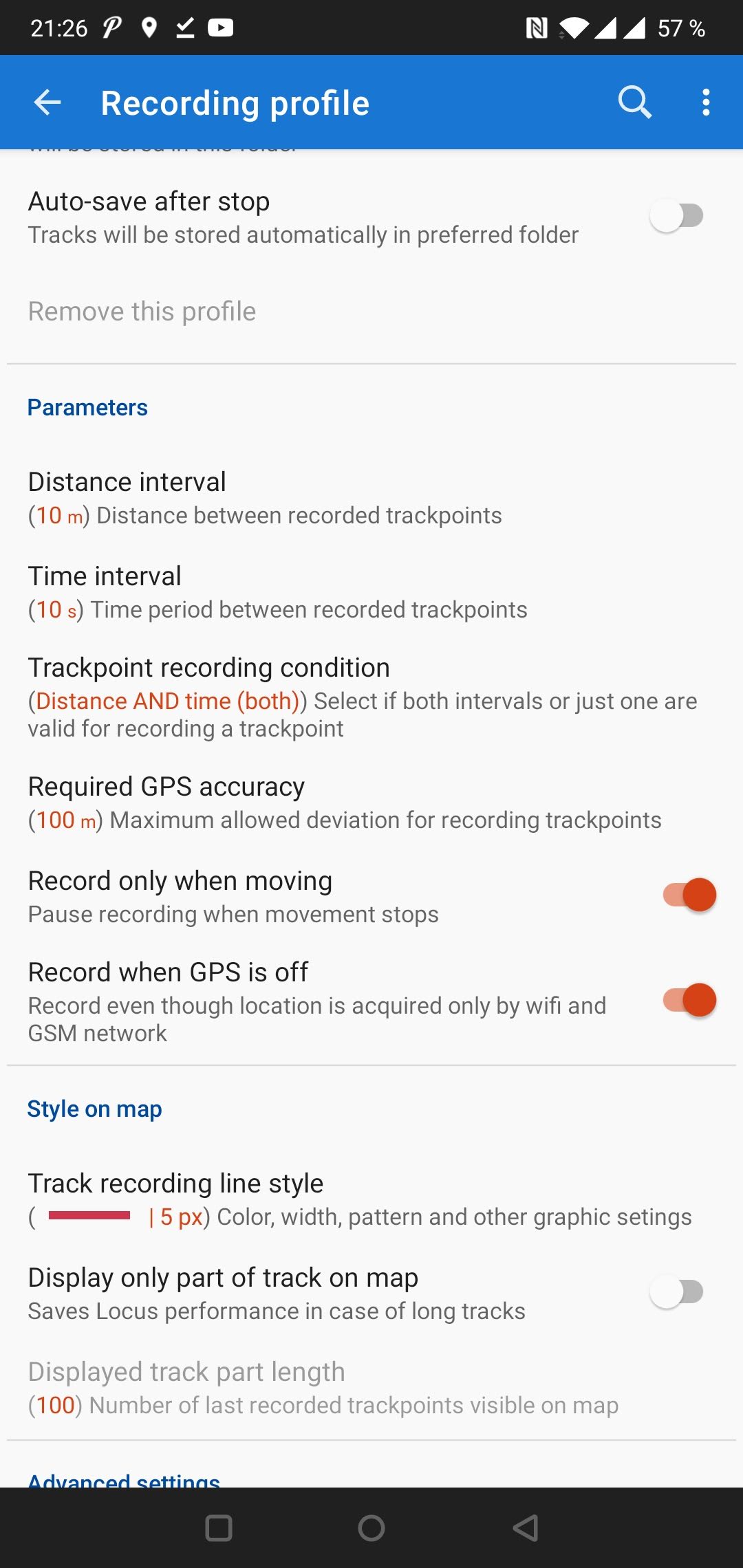Image resolution: width=743 pixels, height=1568 pixels.
Task: Open recent apps from navigation bar
Action: click(219, 1528)
